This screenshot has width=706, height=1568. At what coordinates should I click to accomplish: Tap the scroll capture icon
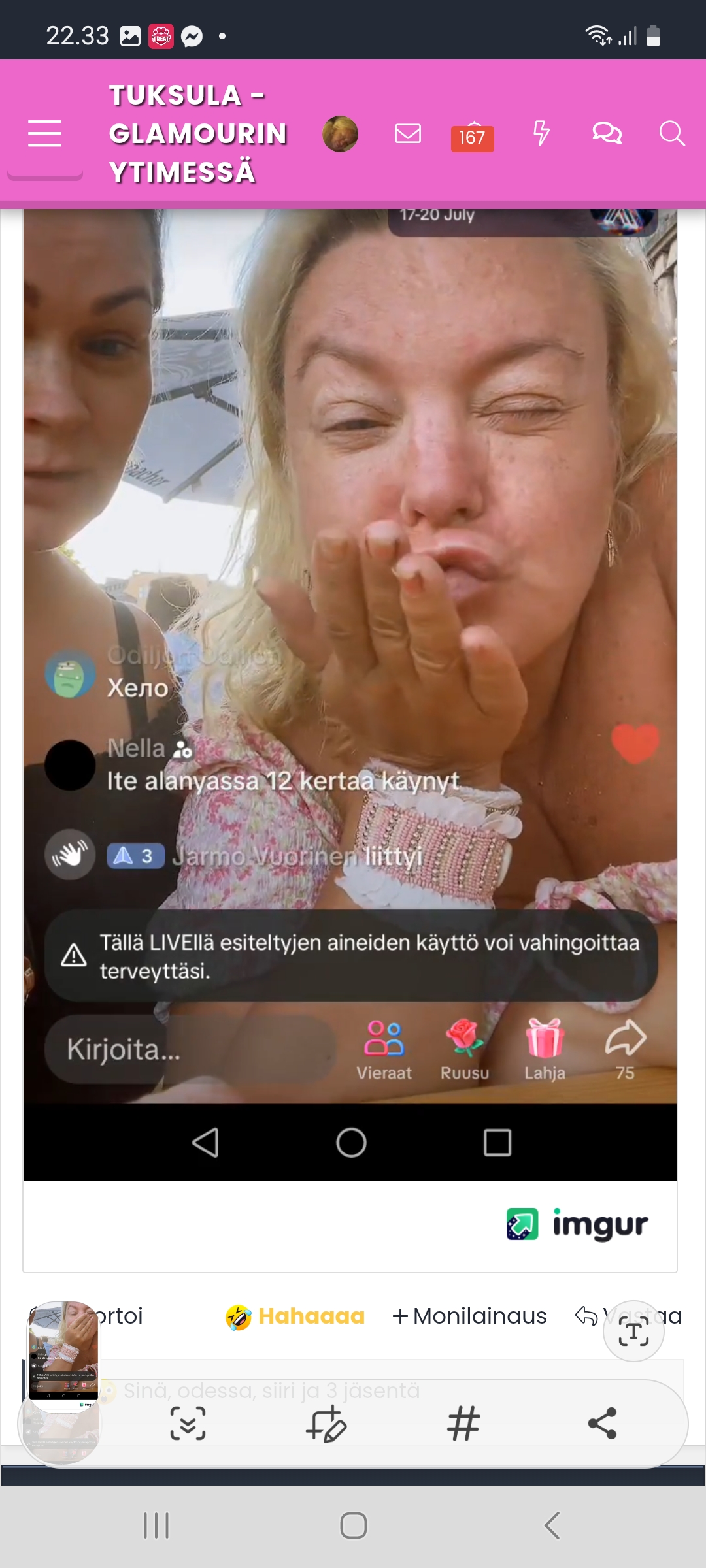click(x=188, y=1424)
